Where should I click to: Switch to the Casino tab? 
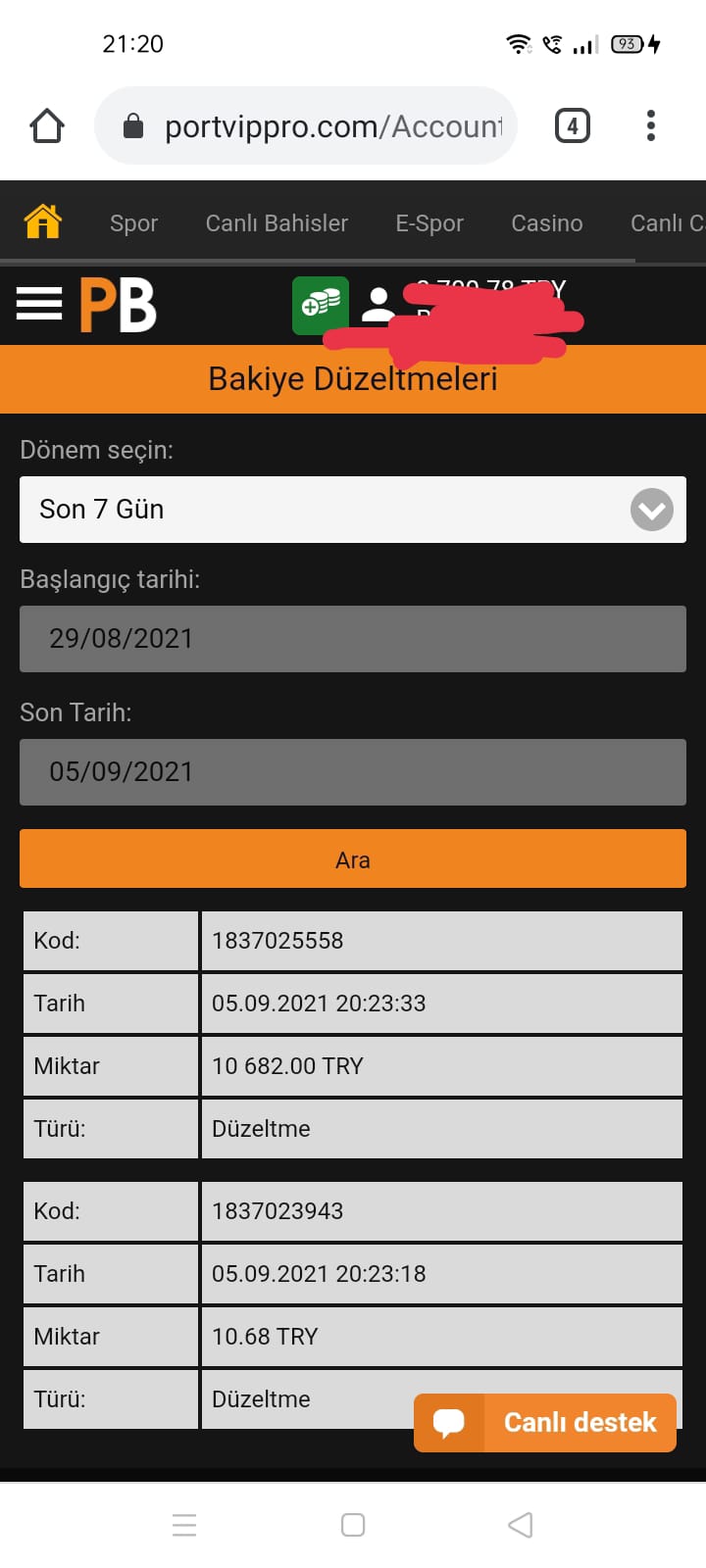[547, 223]
